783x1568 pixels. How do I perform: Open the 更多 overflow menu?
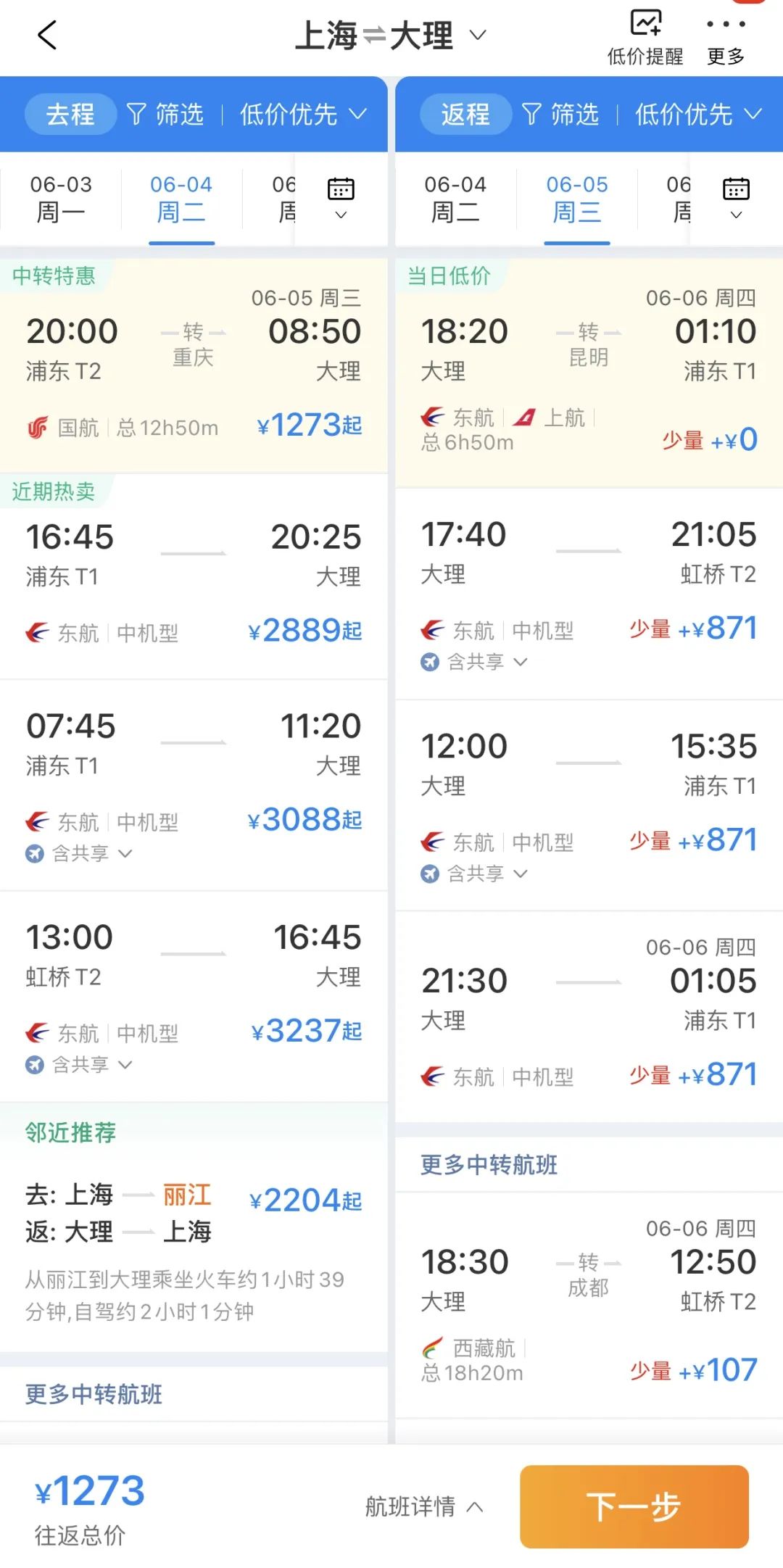pyautogui.click(x=726, y=38)
